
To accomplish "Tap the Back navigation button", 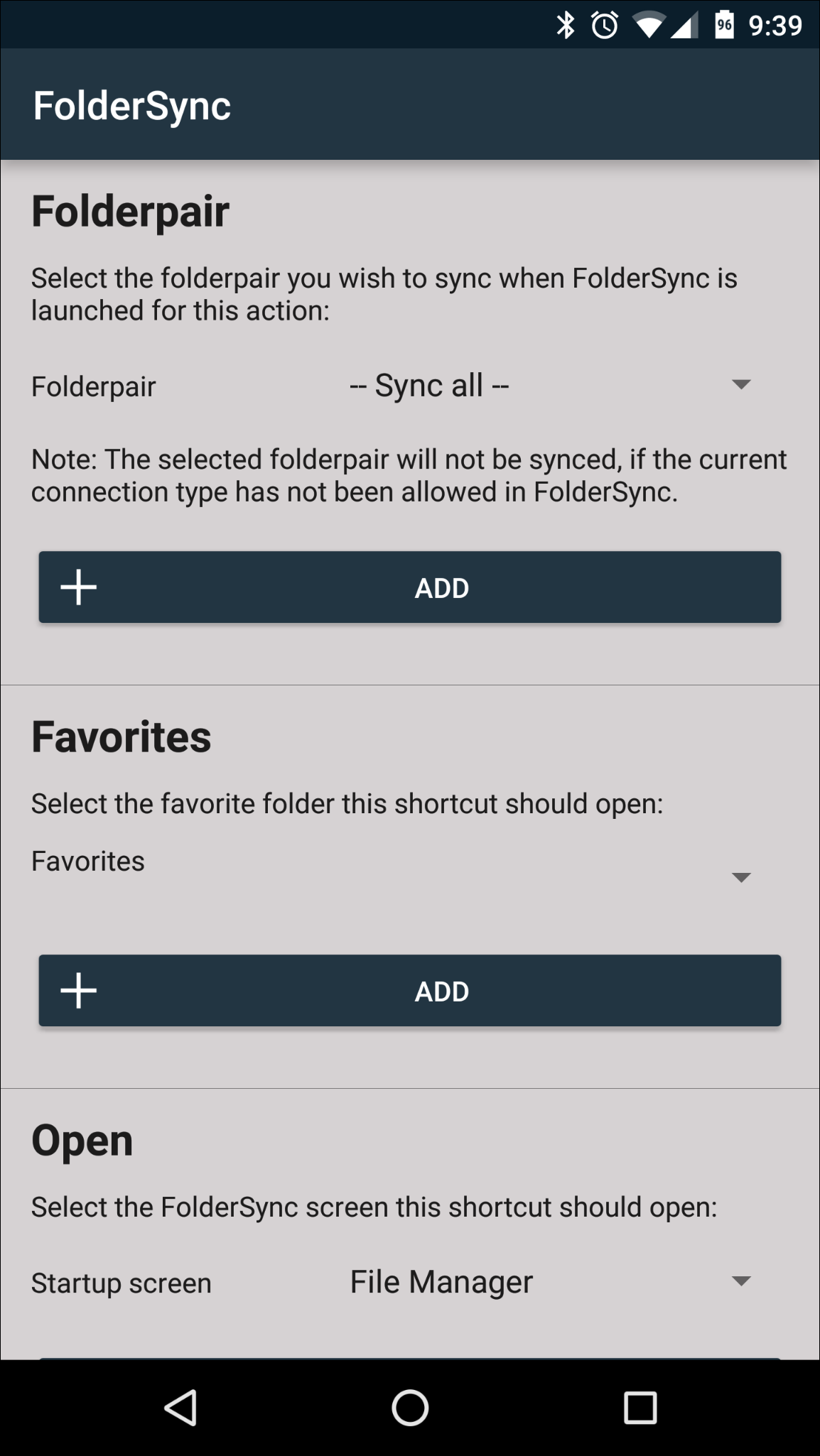I will coord(182,1408).
